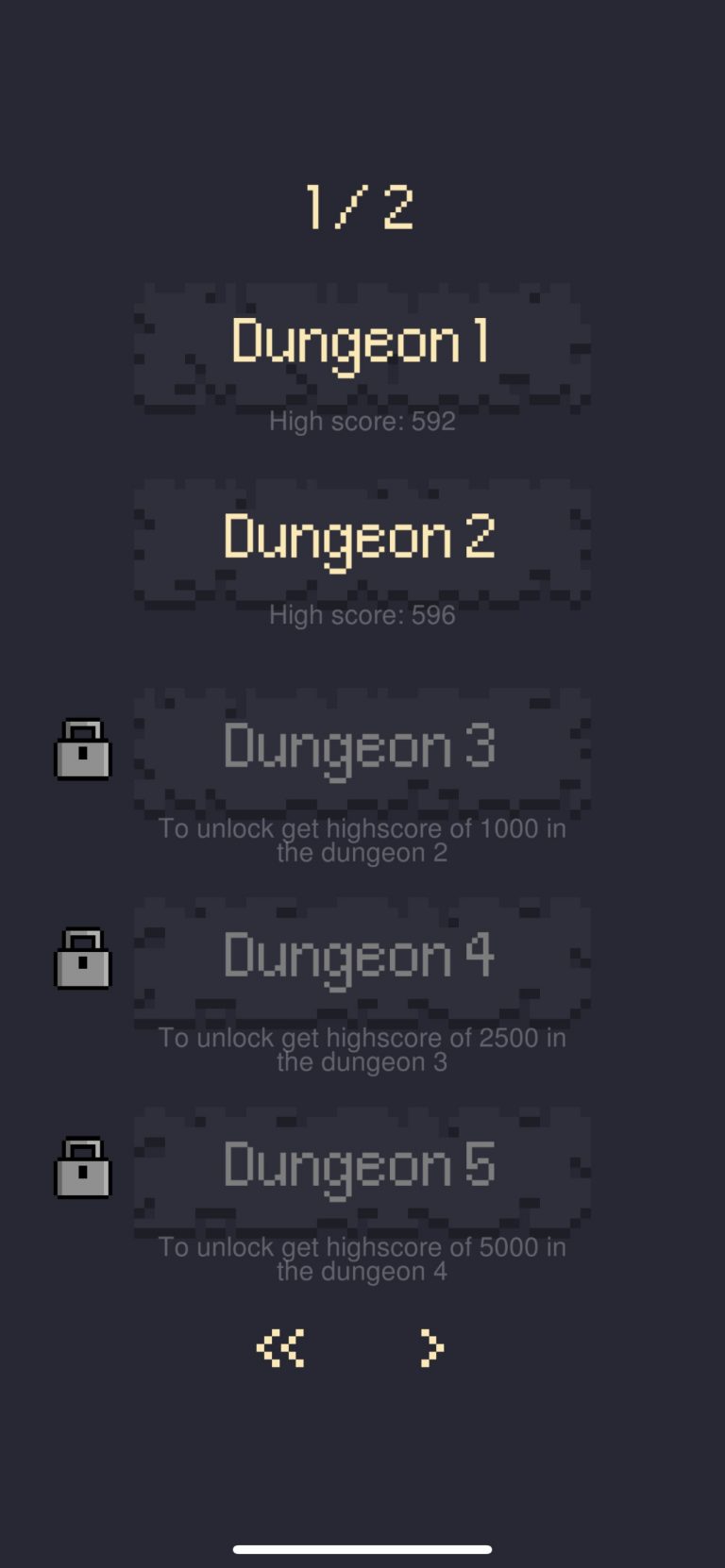The width and height of the screenshot is (725, 1568).
Task: Select Dungeon 2 level
Action: [x=362, y=542]
